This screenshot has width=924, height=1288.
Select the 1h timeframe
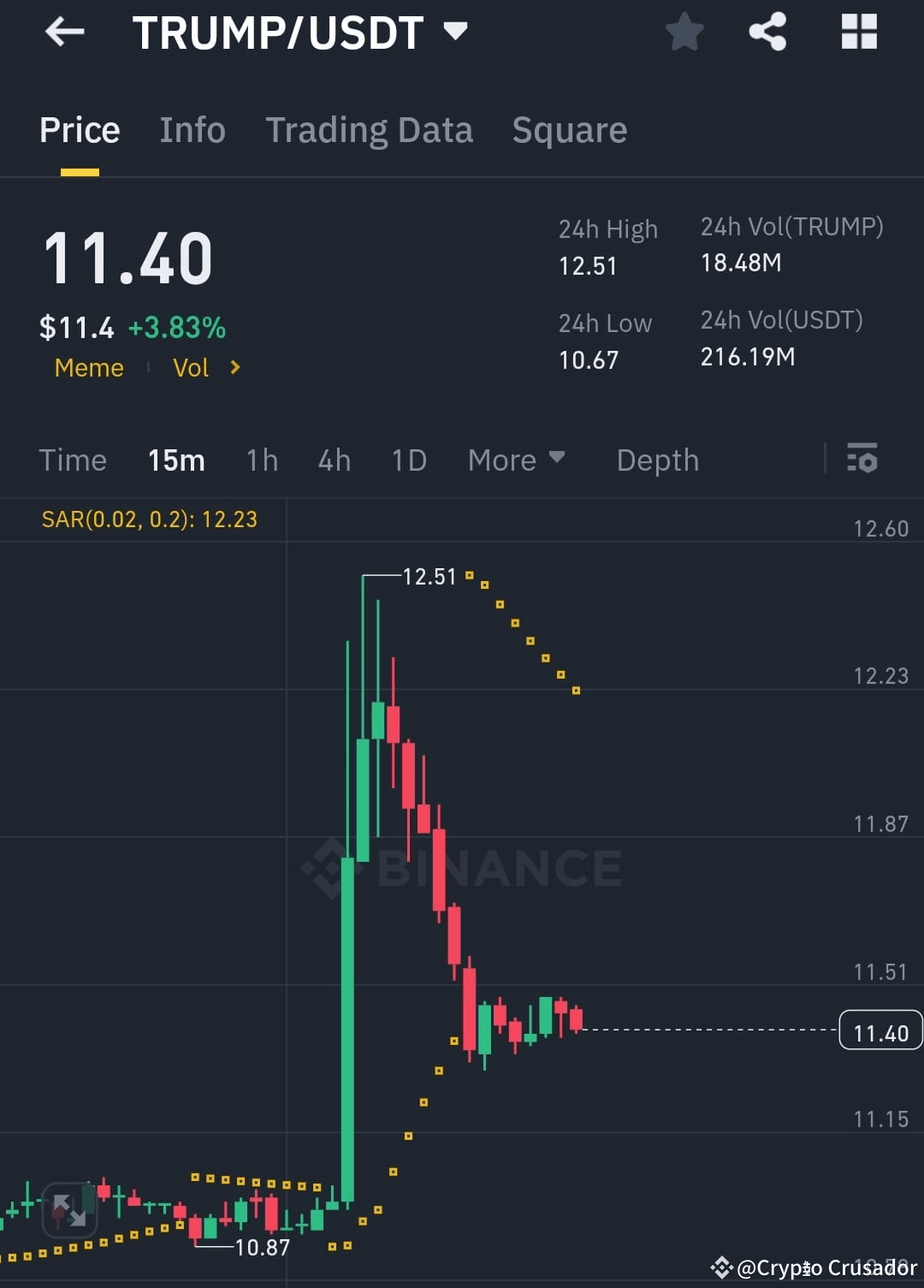tap(261, 460)
